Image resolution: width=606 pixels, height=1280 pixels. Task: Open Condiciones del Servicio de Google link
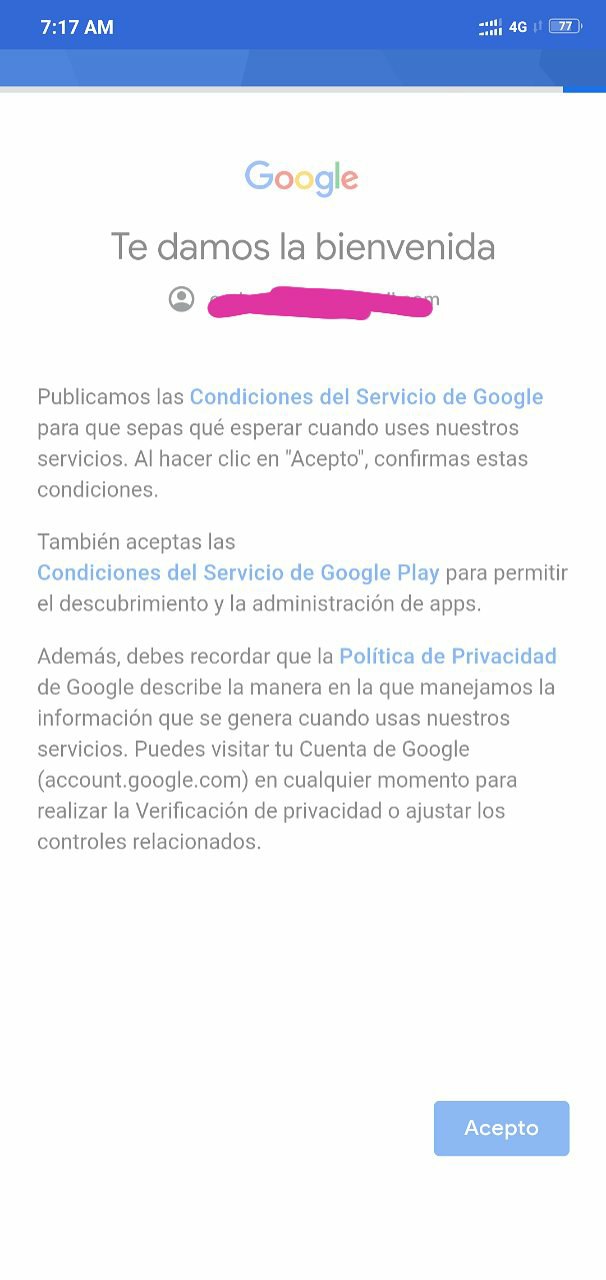[366, 397]
